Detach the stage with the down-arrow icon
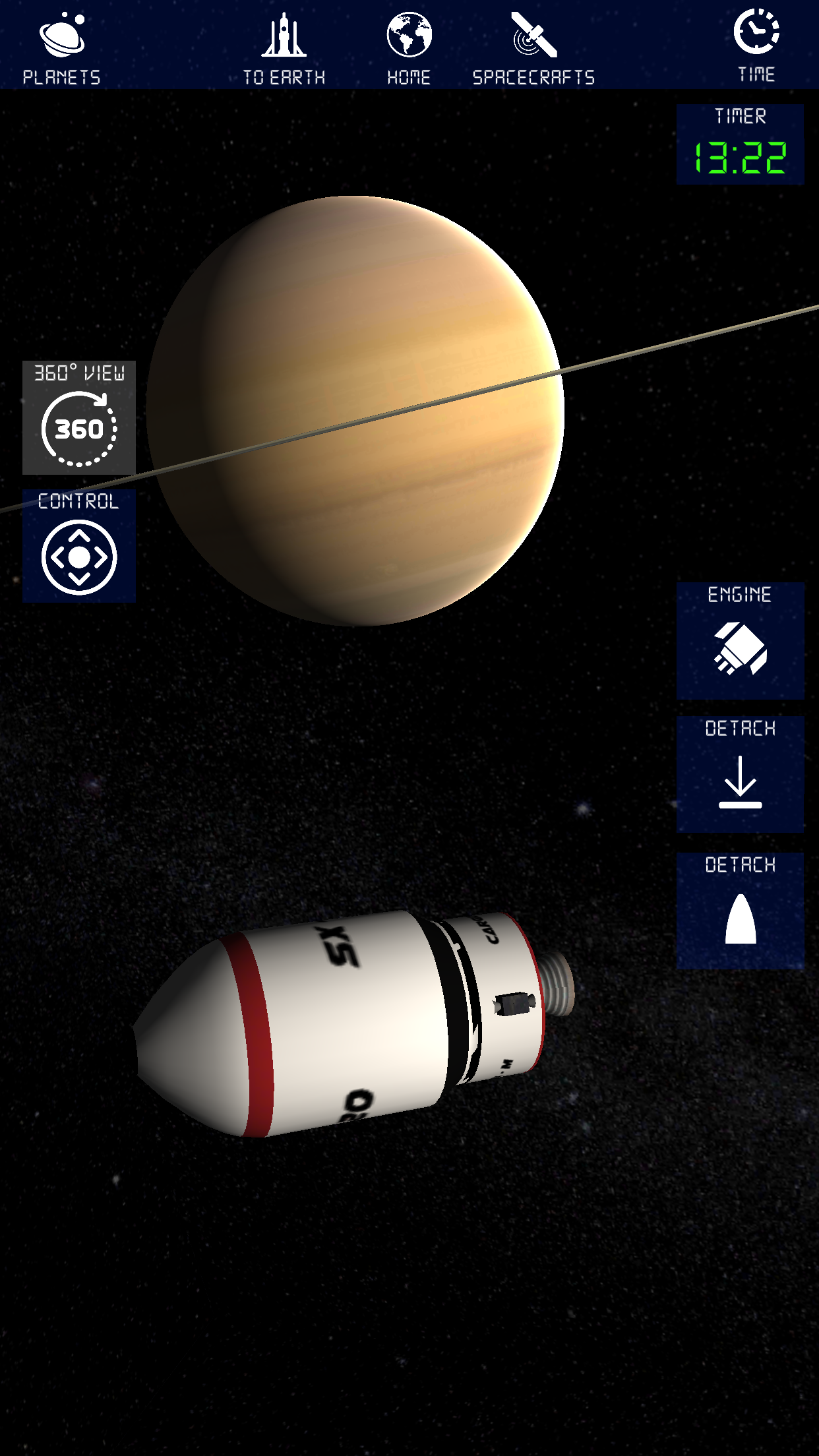Screen dimensions: 819x1456 click(x=740, y=774)
